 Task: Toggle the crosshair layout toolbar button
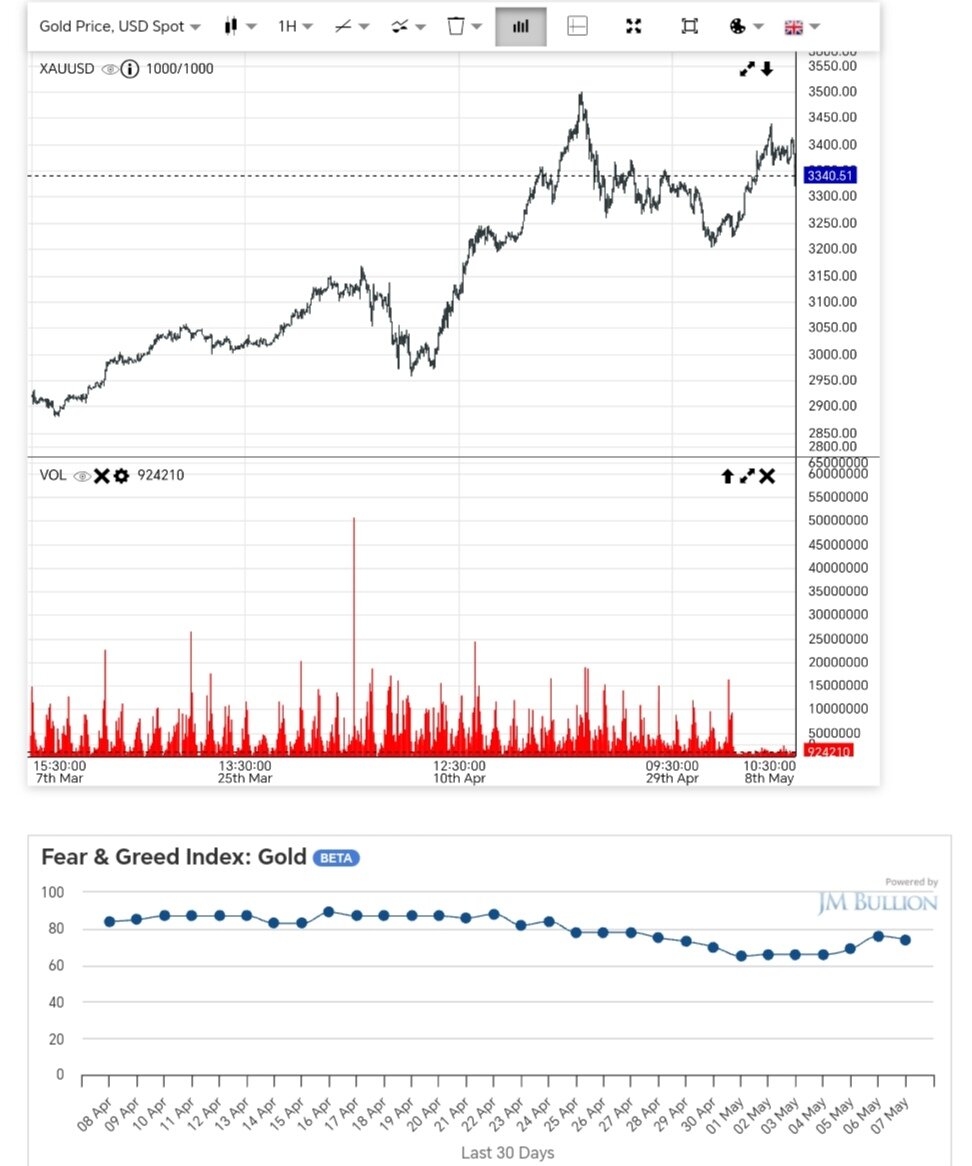pyautogui.click(x=577, y=27)
